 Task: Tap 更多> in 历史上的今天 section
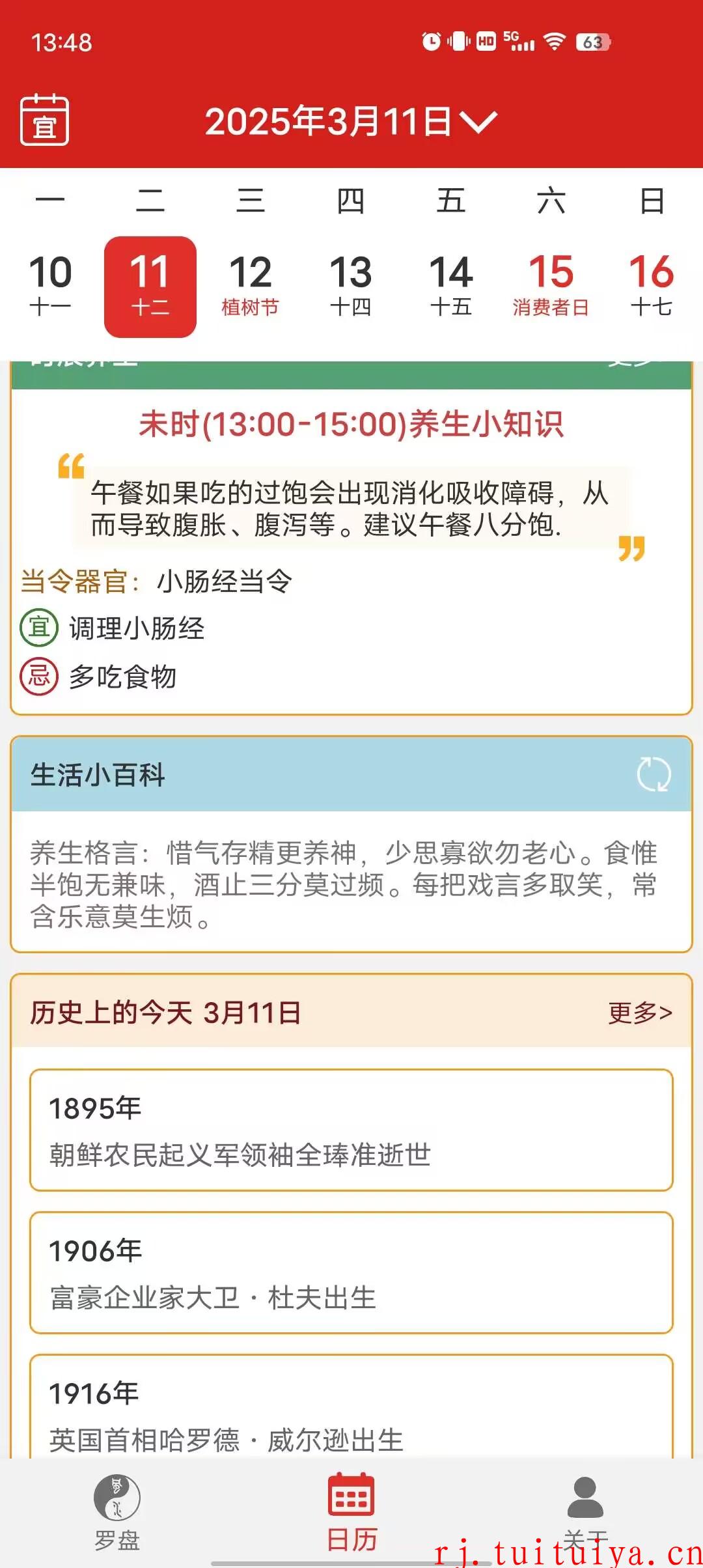640,1013
